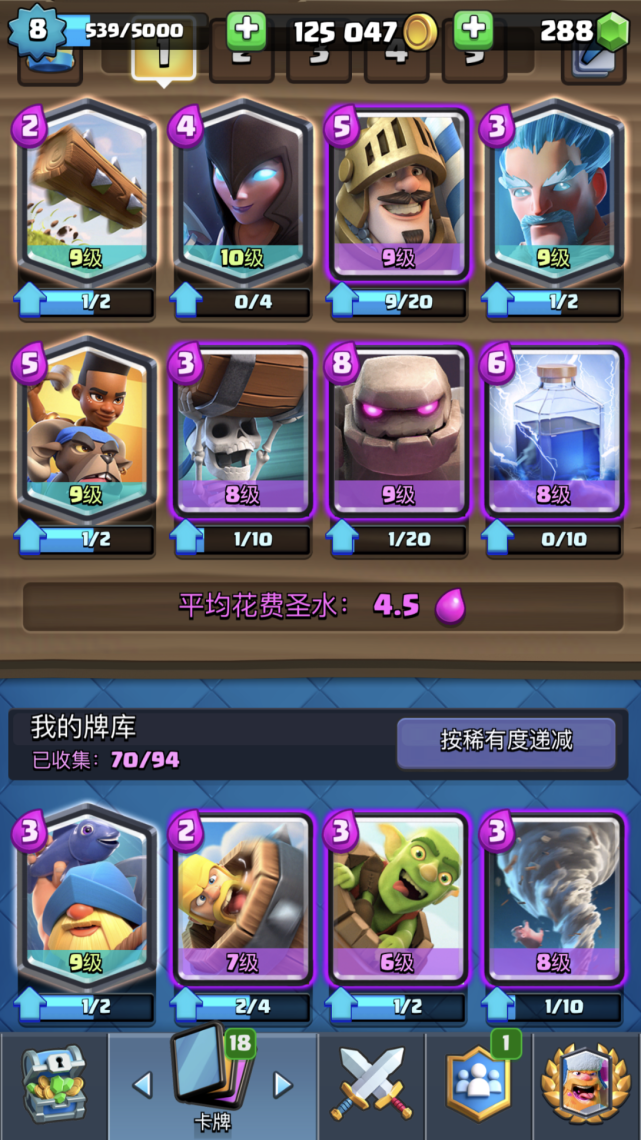641x1140 pixels.
Task: Tap the green plus to add gold
Action: (246, 31)
